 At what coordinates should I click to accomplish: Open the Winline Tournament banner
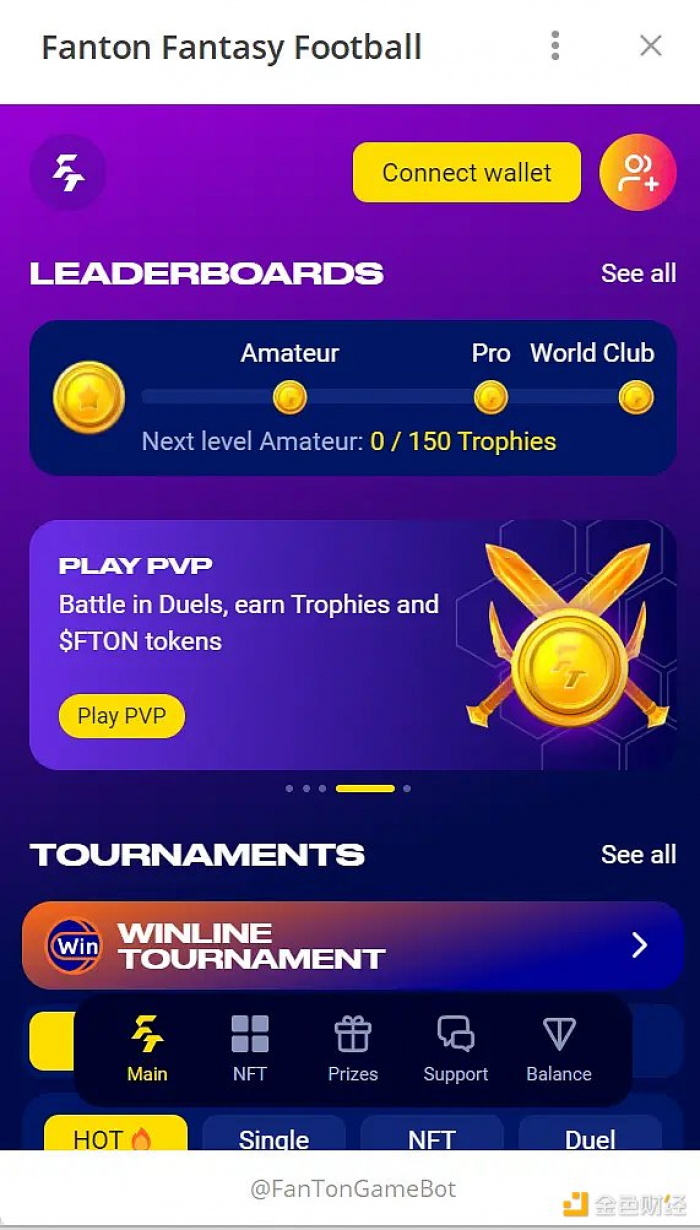tap(350, 945)
